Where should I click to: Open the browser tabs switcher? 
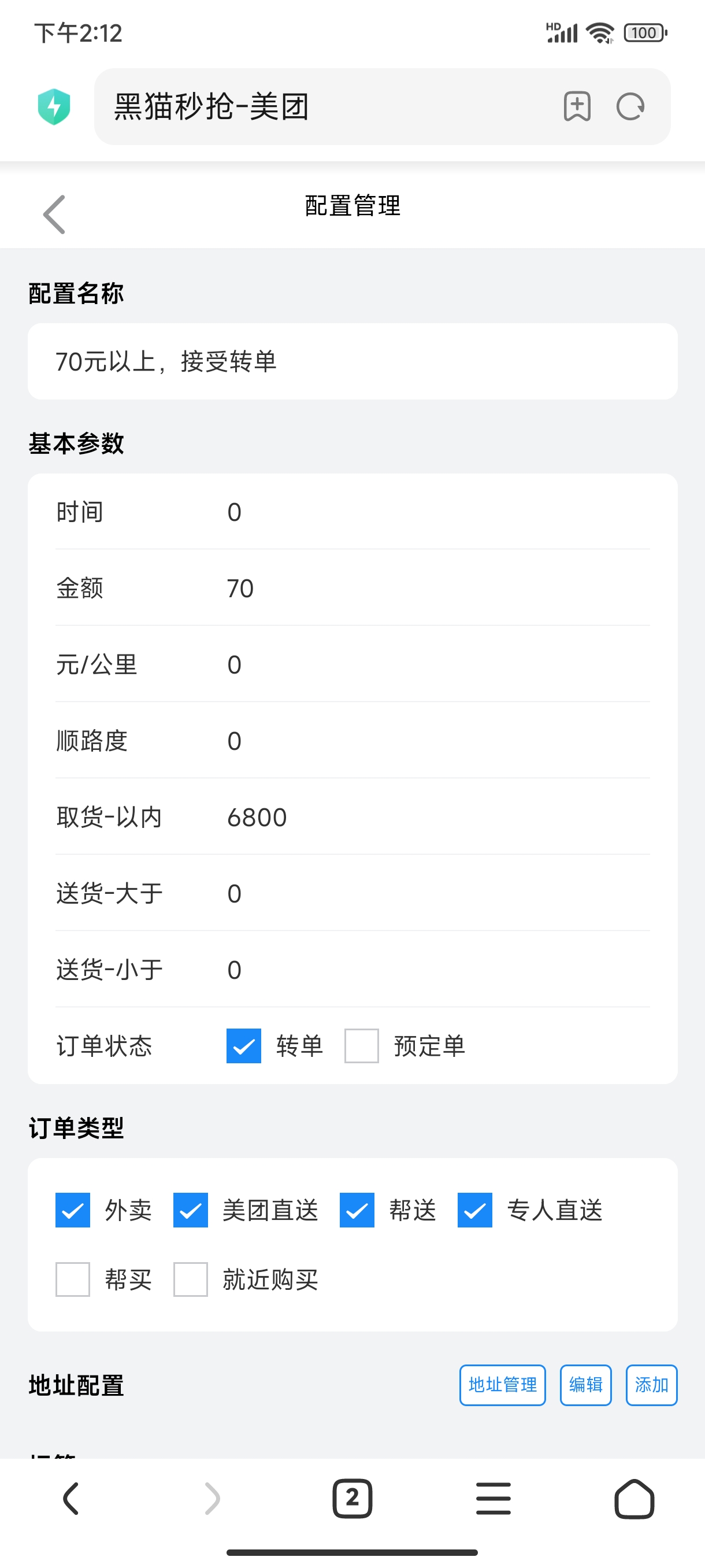pos(352,1498)
